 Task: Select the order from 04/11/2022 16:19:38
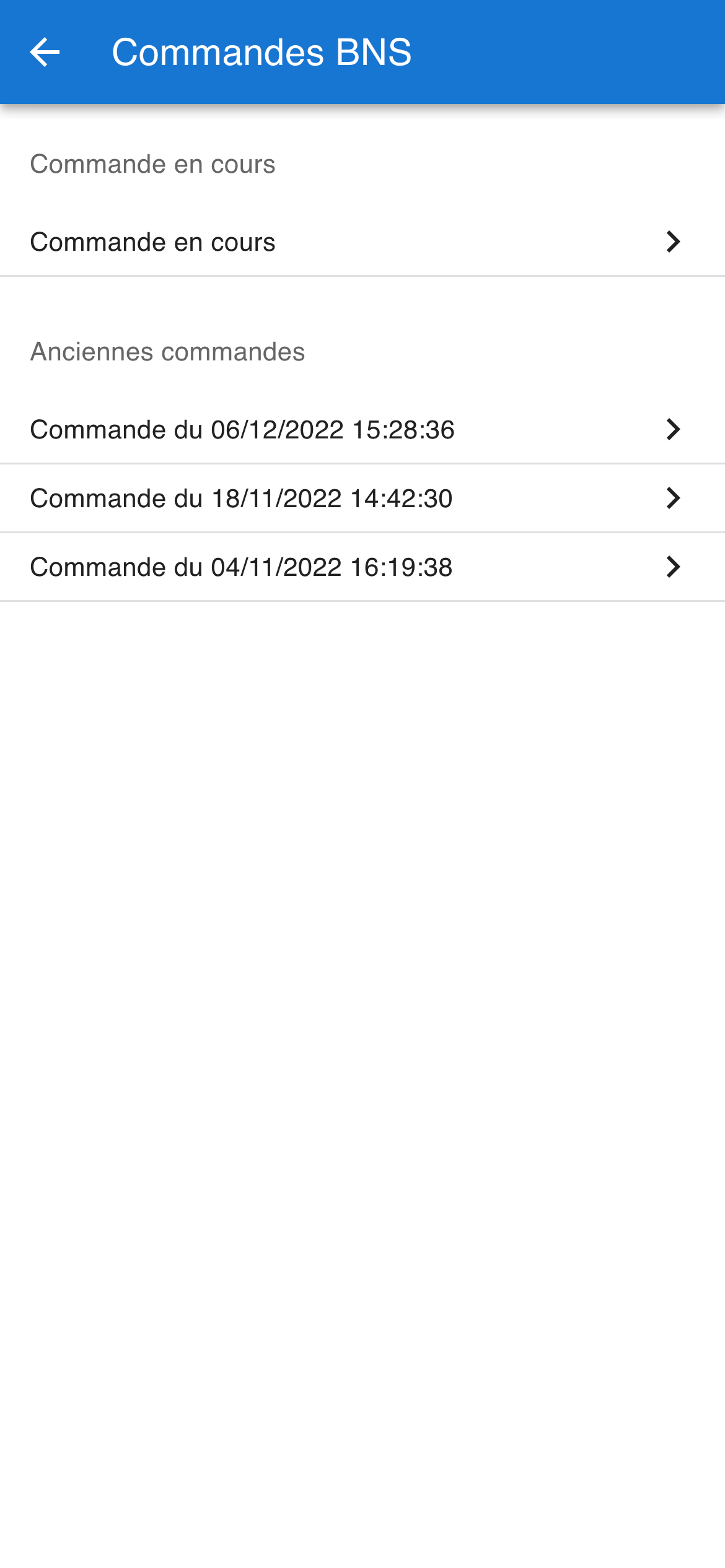362,567
